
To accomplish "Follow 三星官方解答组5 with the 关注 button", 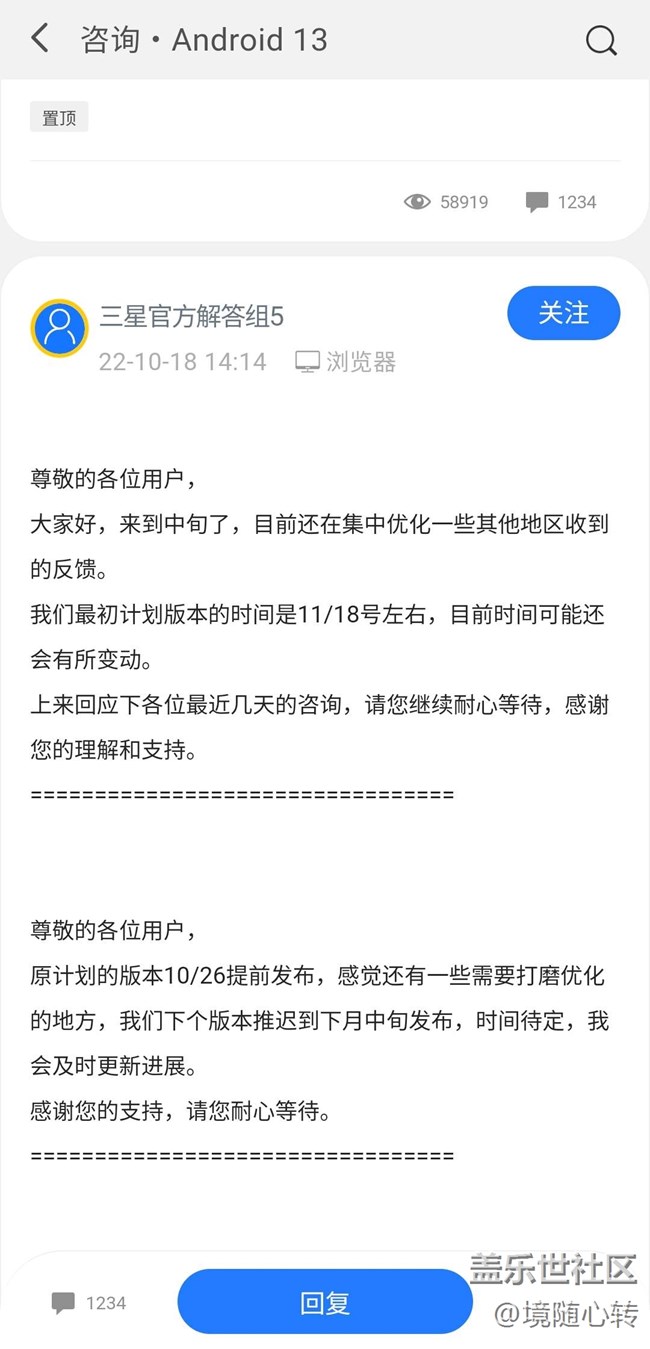I will click(x=564, y=313).
